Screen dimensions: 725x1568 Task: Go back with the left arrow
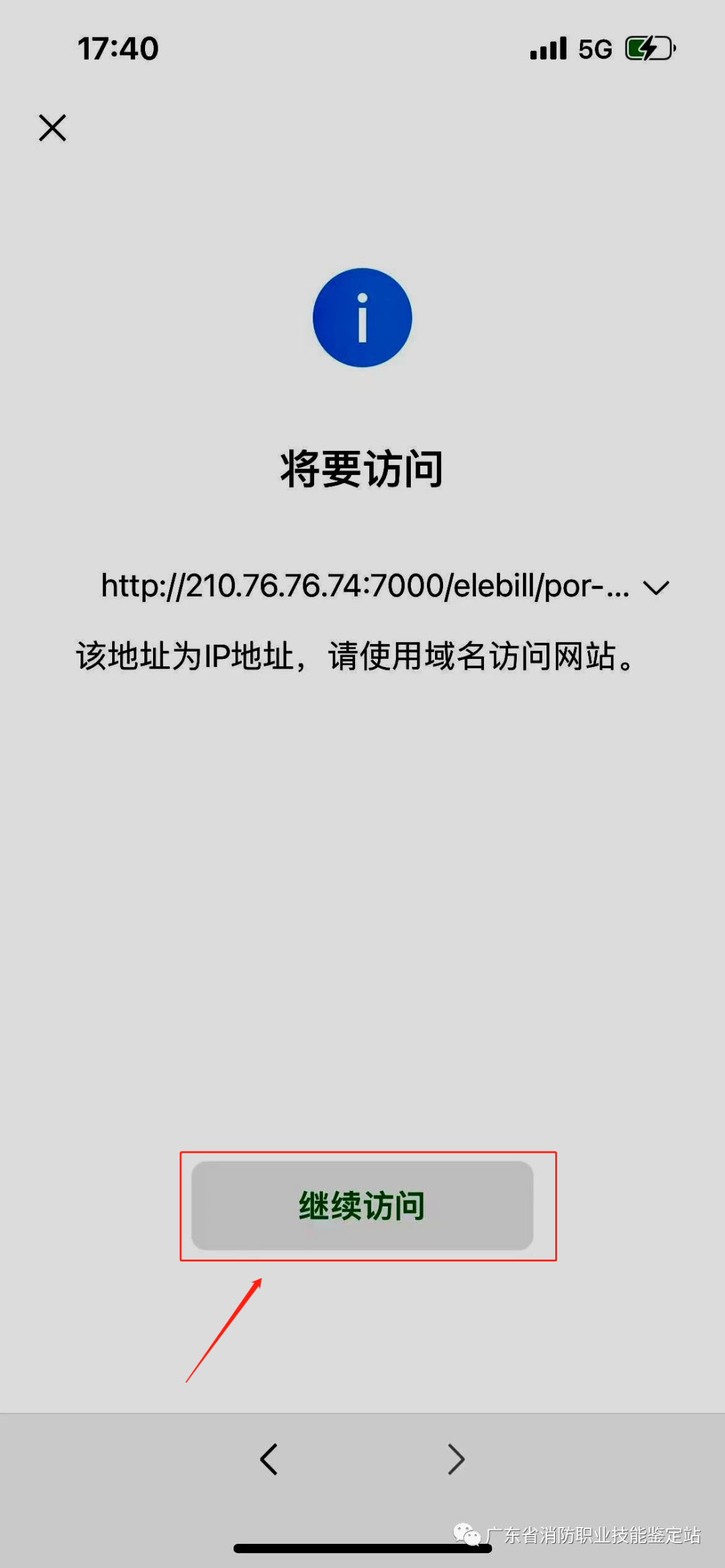(x=269, y=1459)
